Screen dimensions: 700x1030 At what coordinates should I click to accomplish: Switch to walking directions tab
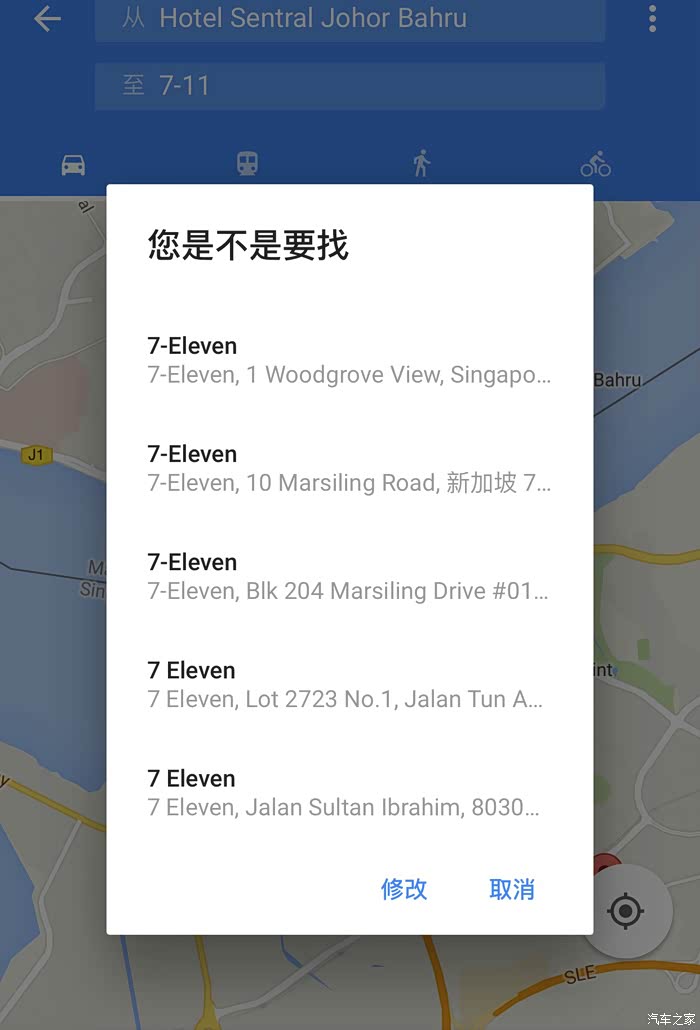422,164
